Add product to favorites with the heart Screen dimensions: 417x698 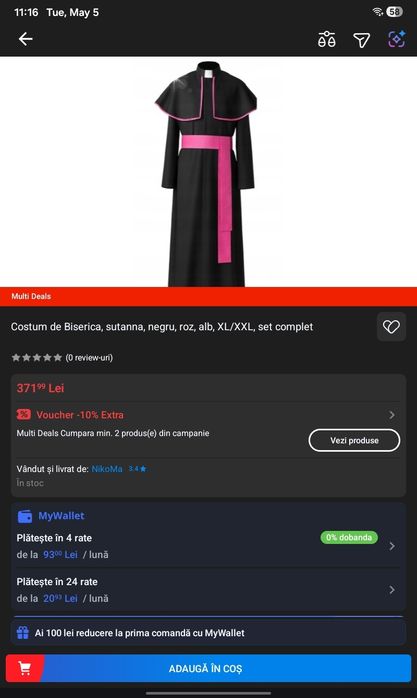tap(391, 327)
